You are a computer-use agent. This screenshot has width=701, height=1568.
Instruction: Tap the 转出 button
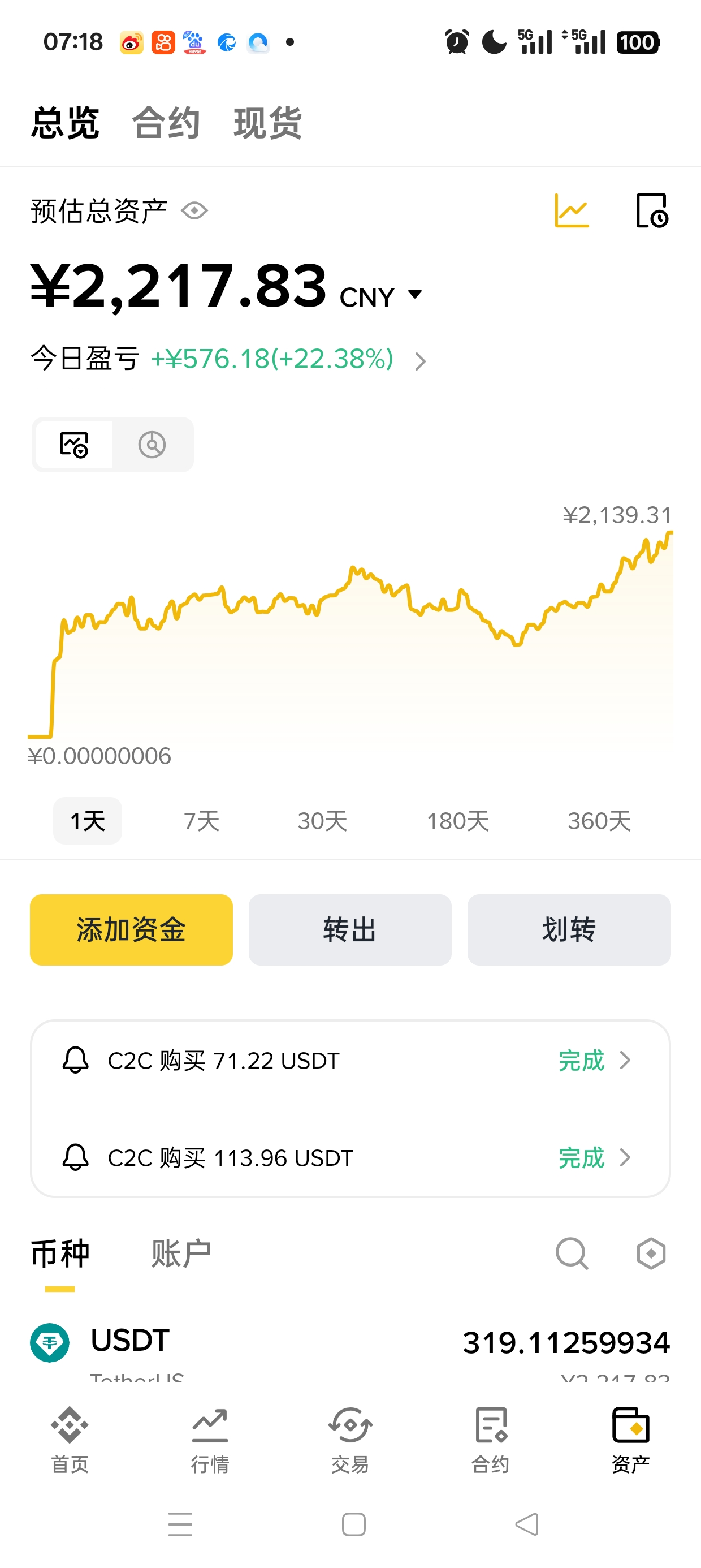(350, 929)
